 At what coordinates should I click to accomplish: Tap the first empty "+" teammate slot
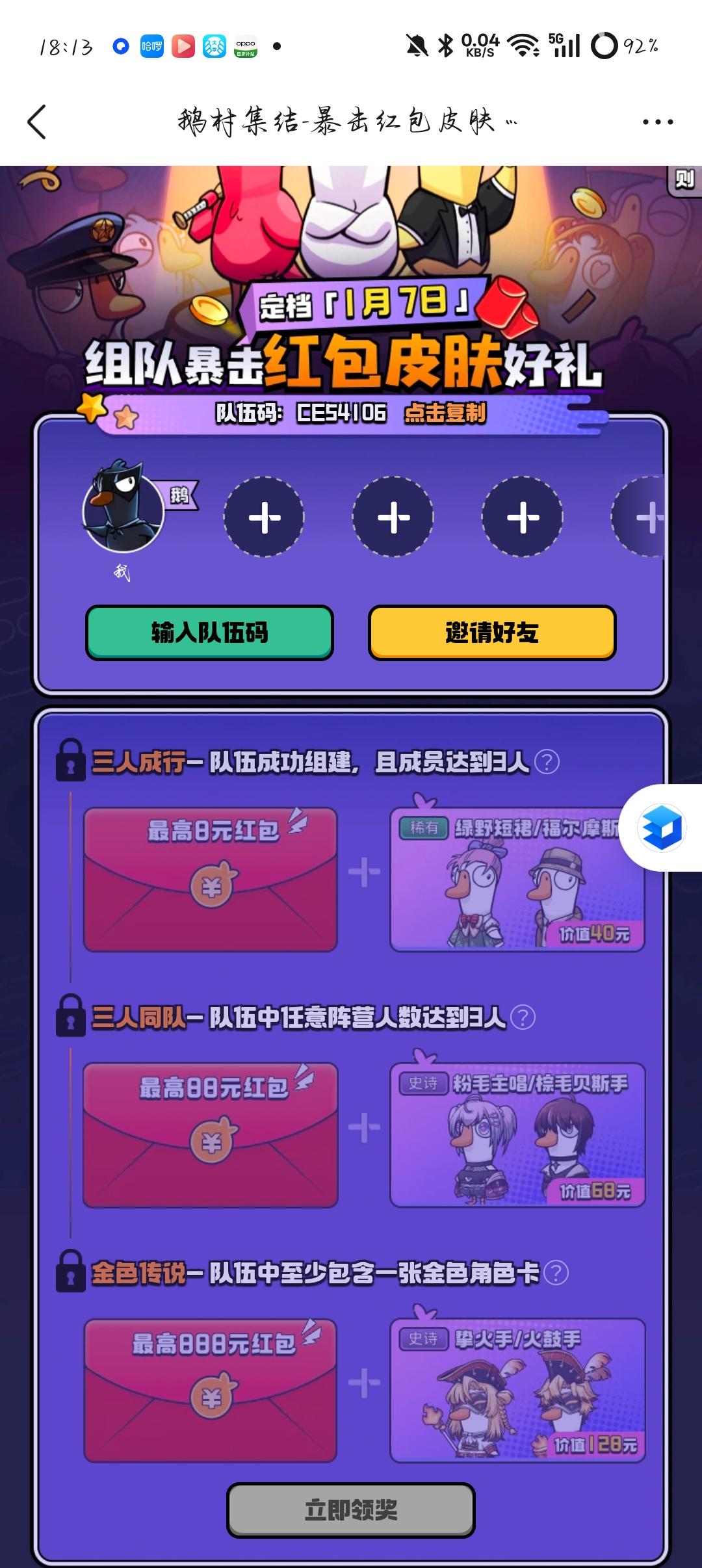(264, 518)
